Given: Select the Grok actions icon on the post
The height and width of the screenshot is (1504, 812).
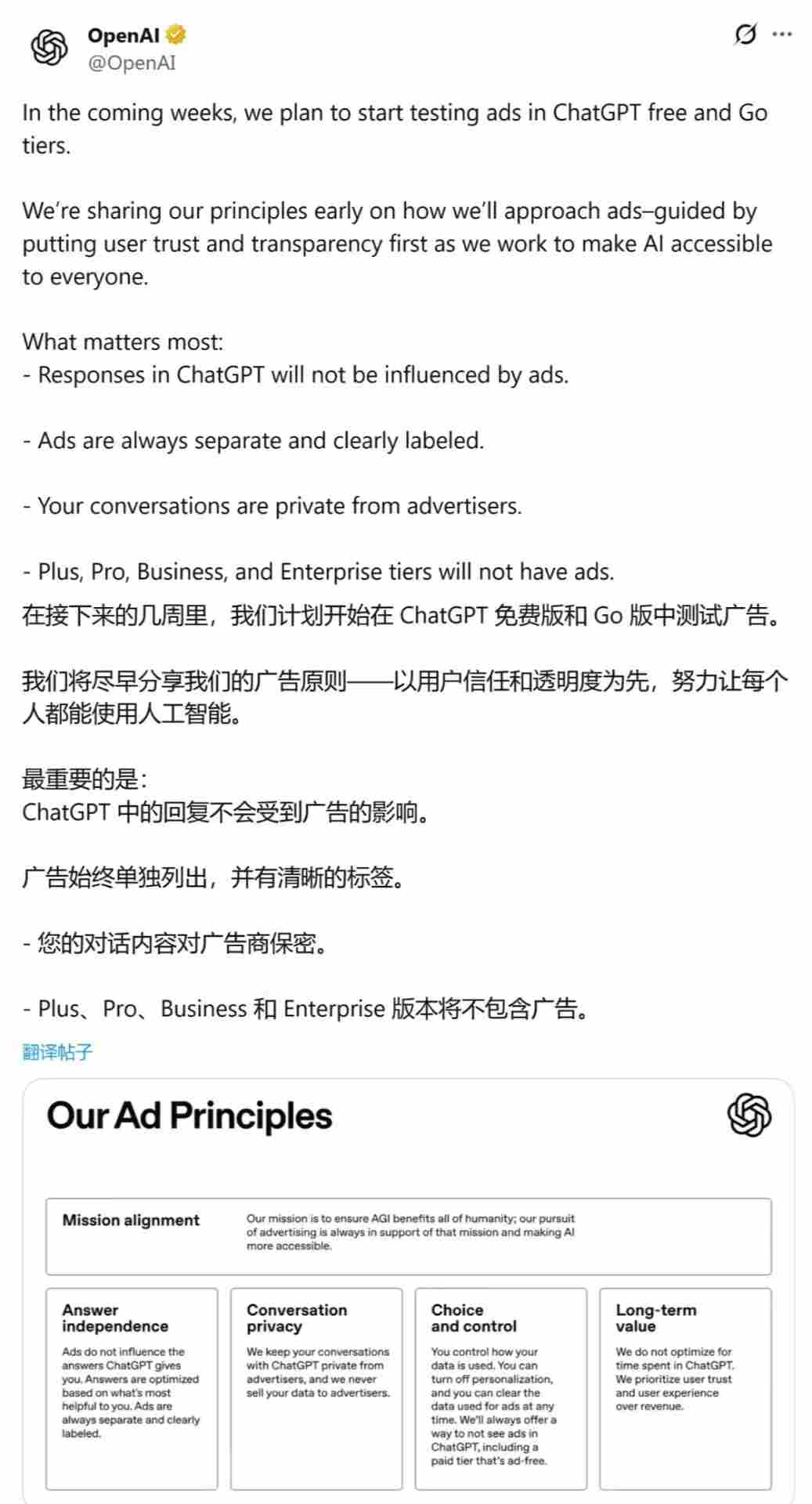Looking at the screenshot, I should click(x=745, y=33).
